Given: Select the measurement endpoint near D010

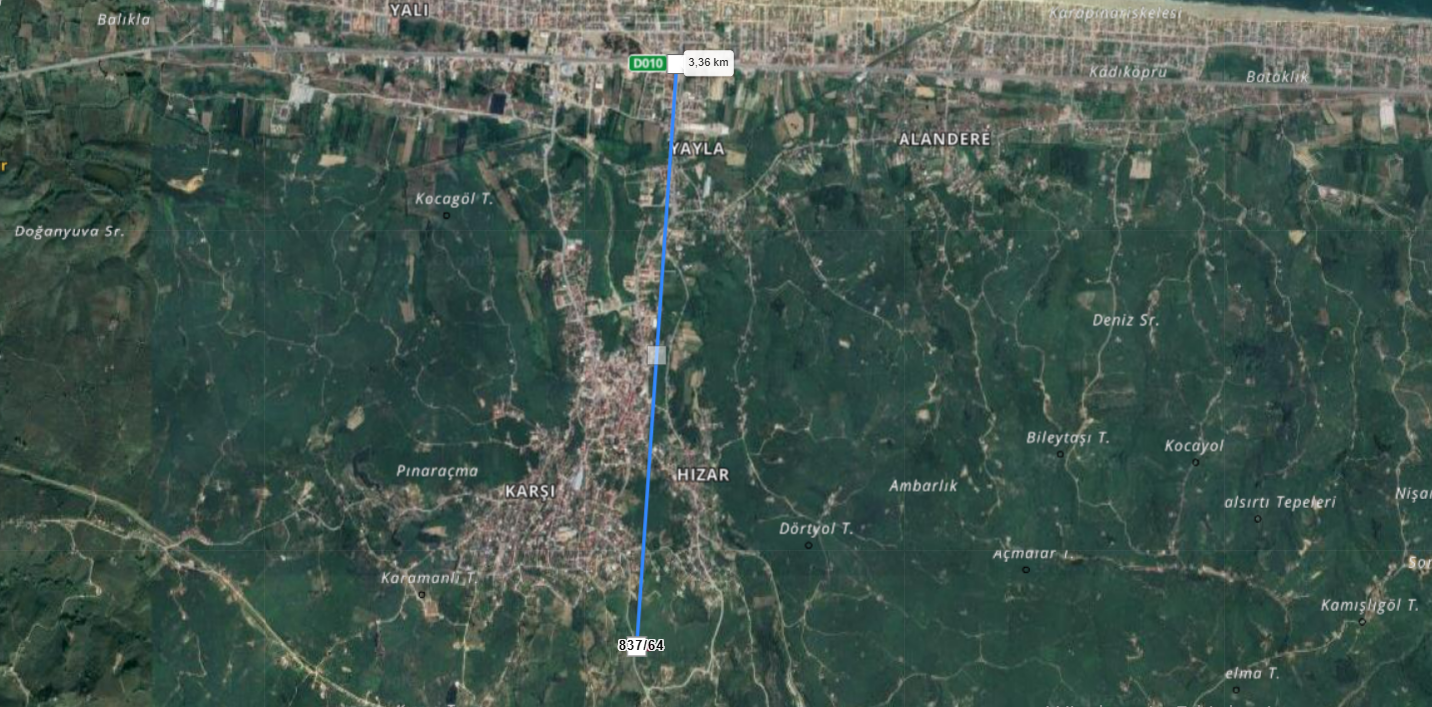Looking at the screenshot, I should click(676, 64).
